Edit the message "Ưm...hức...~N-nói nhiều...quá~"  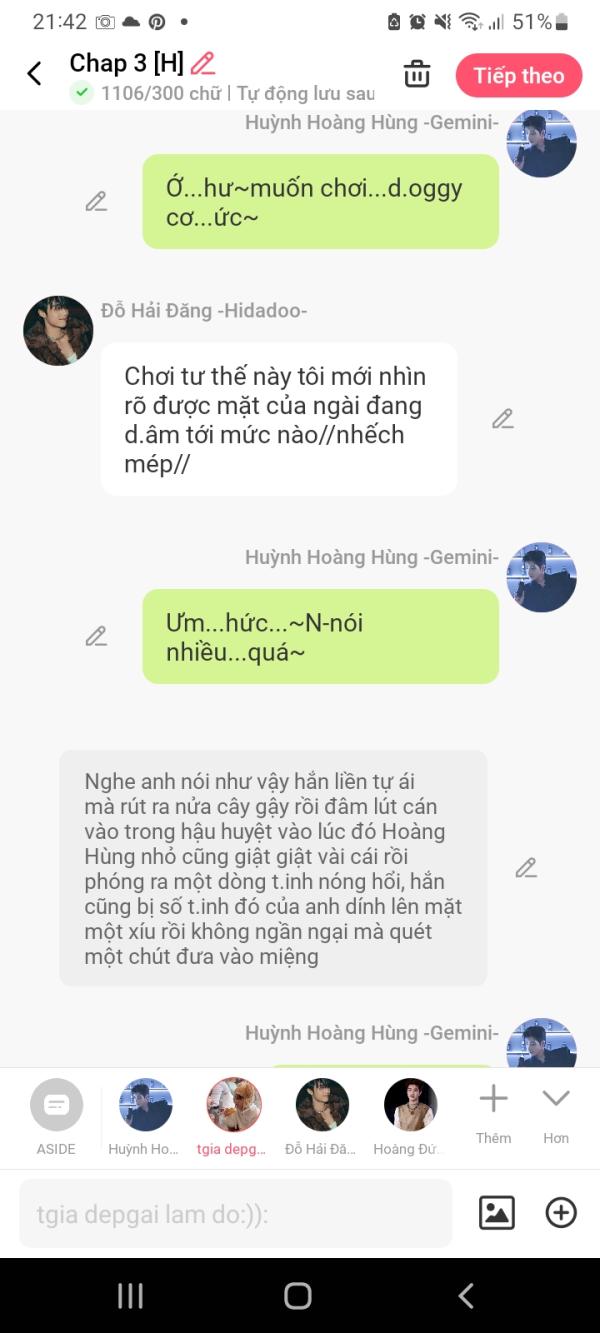click(x=96, y=636)
